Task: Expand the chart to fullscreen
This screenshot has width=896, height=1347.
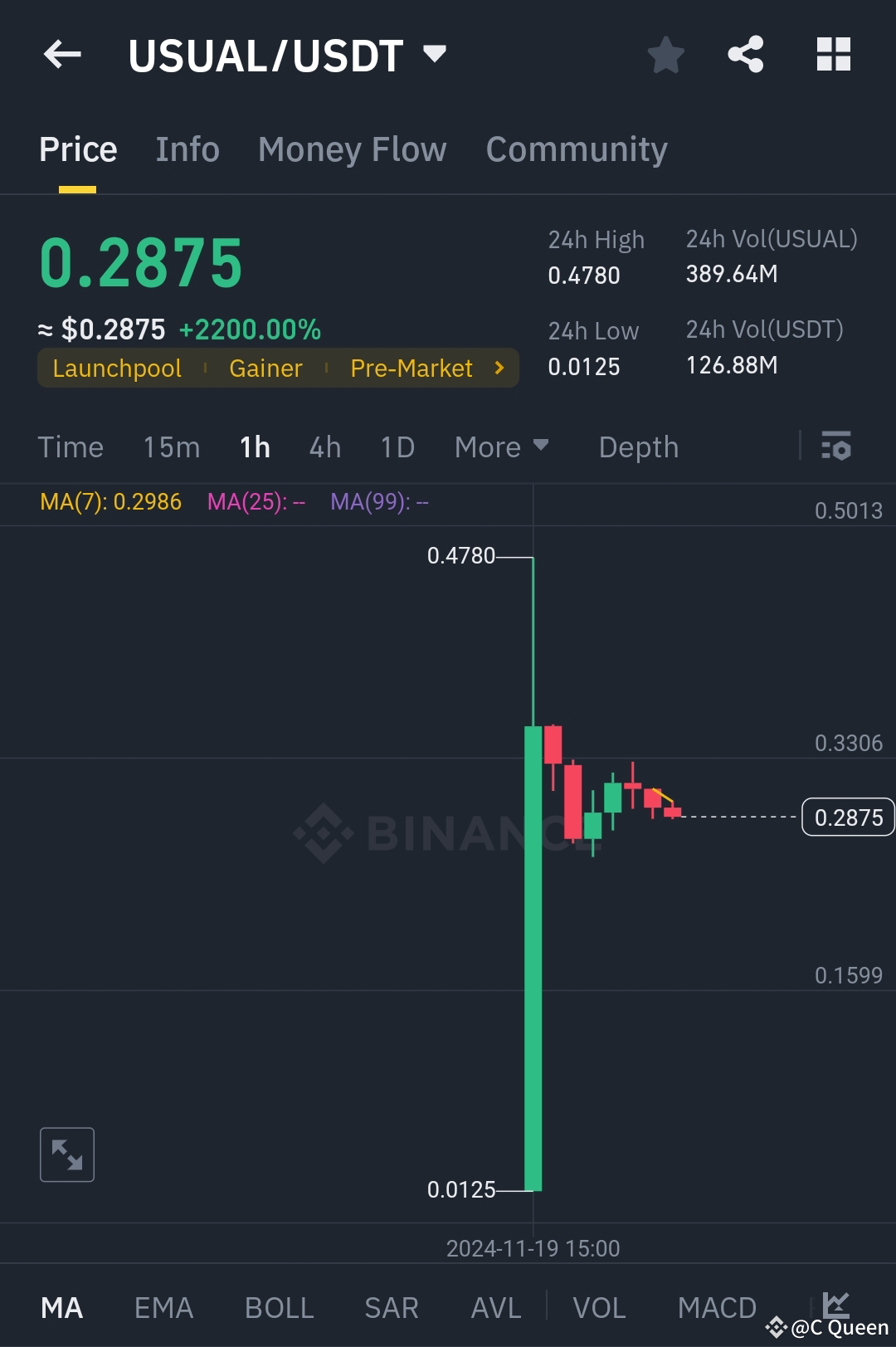Action: pyautogui.click(x=66, y=1154)
